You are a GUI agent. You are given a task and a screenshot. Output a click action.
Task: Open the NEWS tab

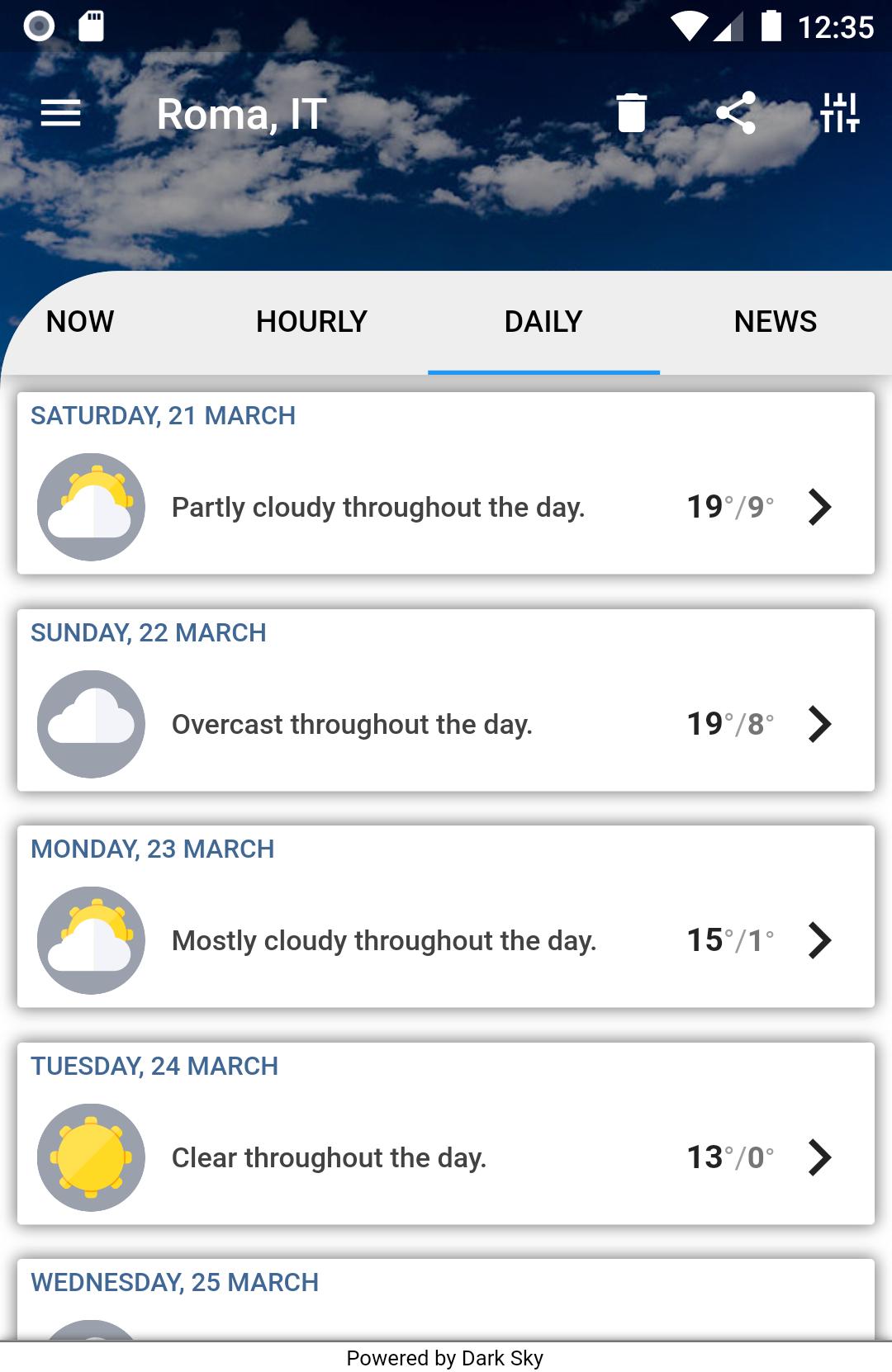coord(775,321)
